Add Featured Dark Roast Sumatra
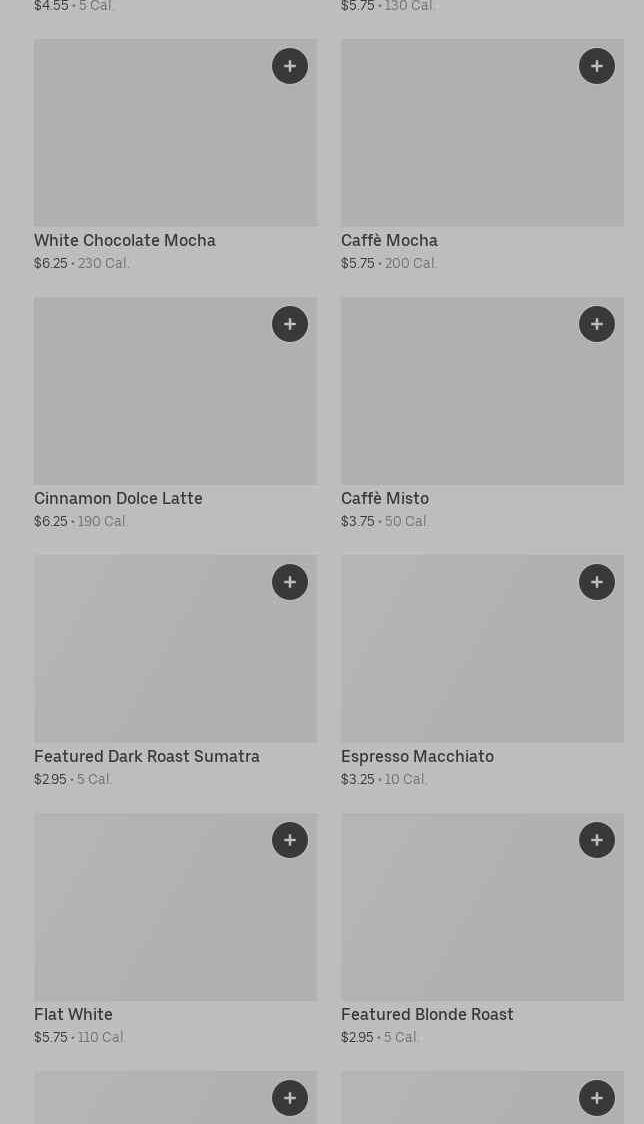Image resolution: width=644 pixels, height=1124 pixels. 290,582
